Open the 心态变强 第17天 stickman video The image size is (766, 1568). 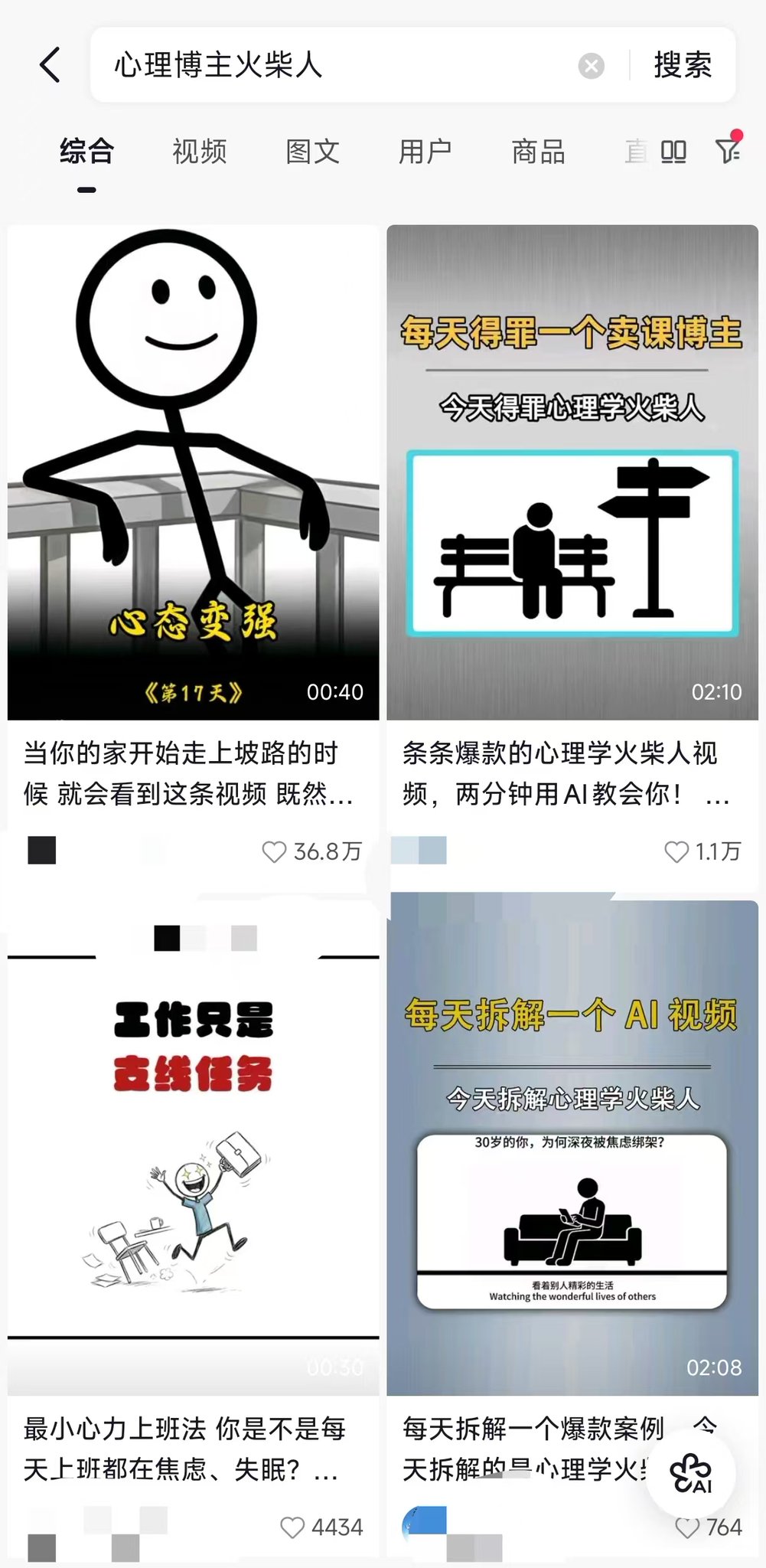(193, 472)
